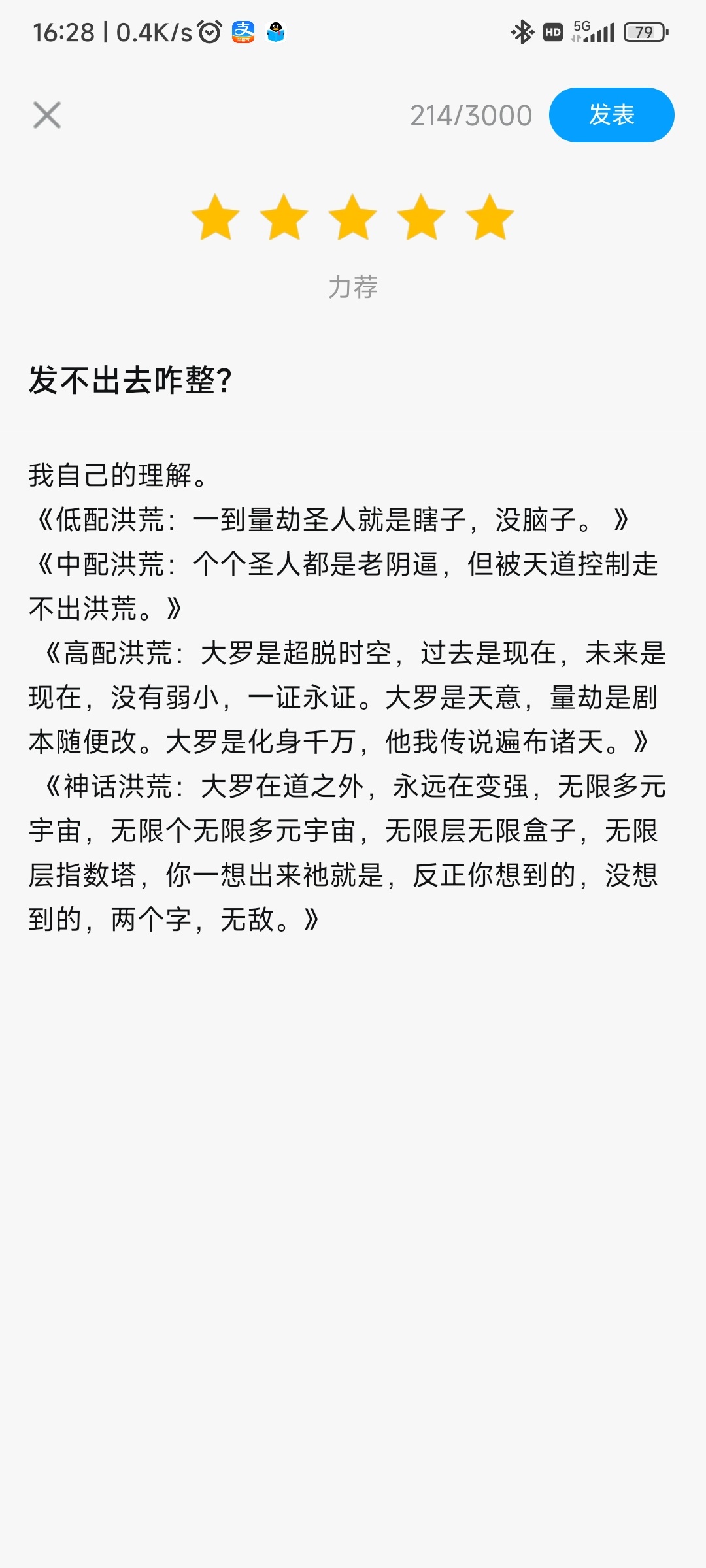Set rating to two stars
The image size is (706, 1568).
coord(284,217)
